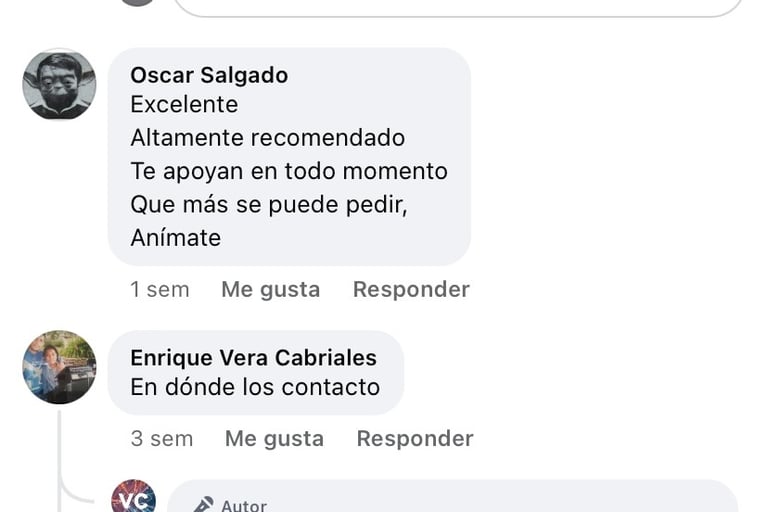Open Enrique Vera Cabriales' profile picture
768x512 pixels.
pos(59,367)
